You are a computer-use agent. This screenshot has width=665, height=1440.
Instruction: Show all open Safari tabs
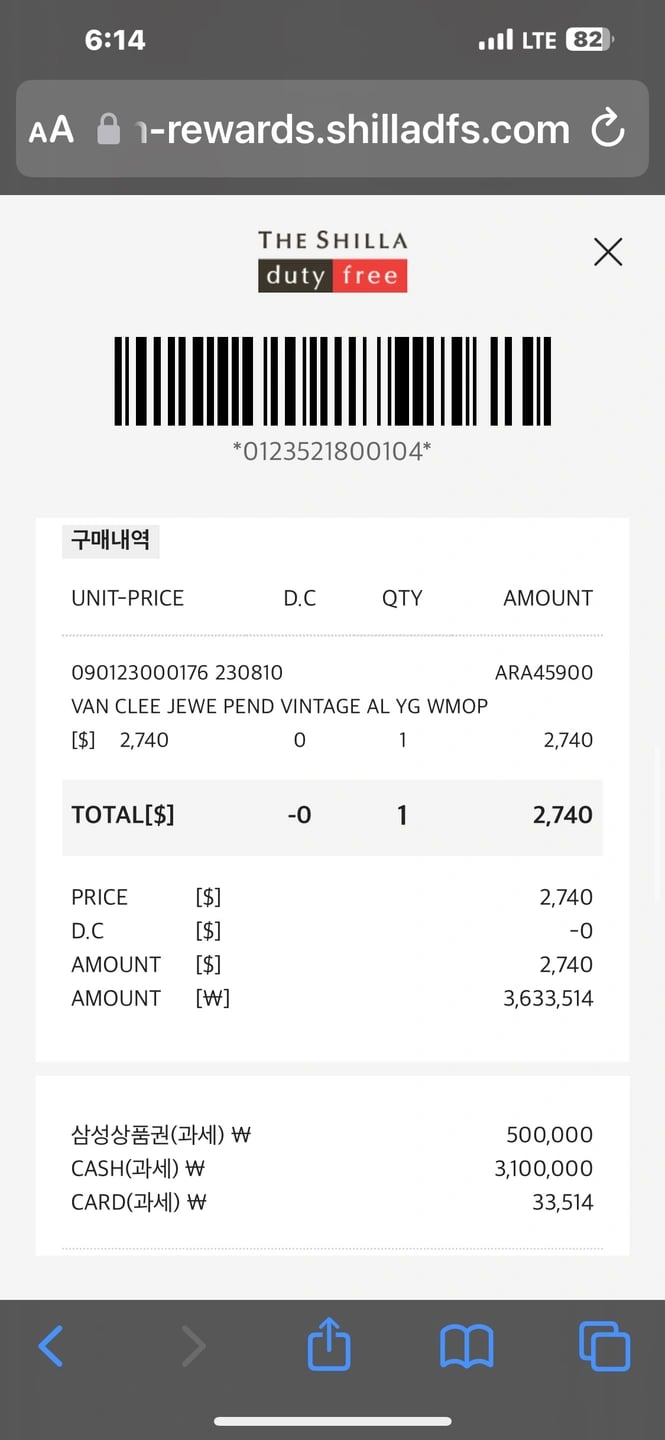click(x=604, y=1346)
